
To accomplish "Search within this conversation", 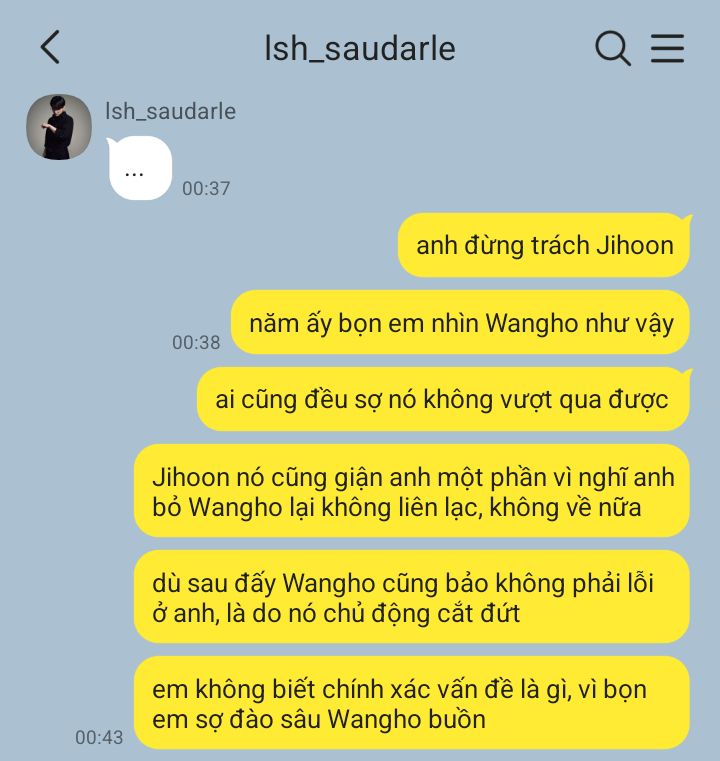I will pos(612,48).
